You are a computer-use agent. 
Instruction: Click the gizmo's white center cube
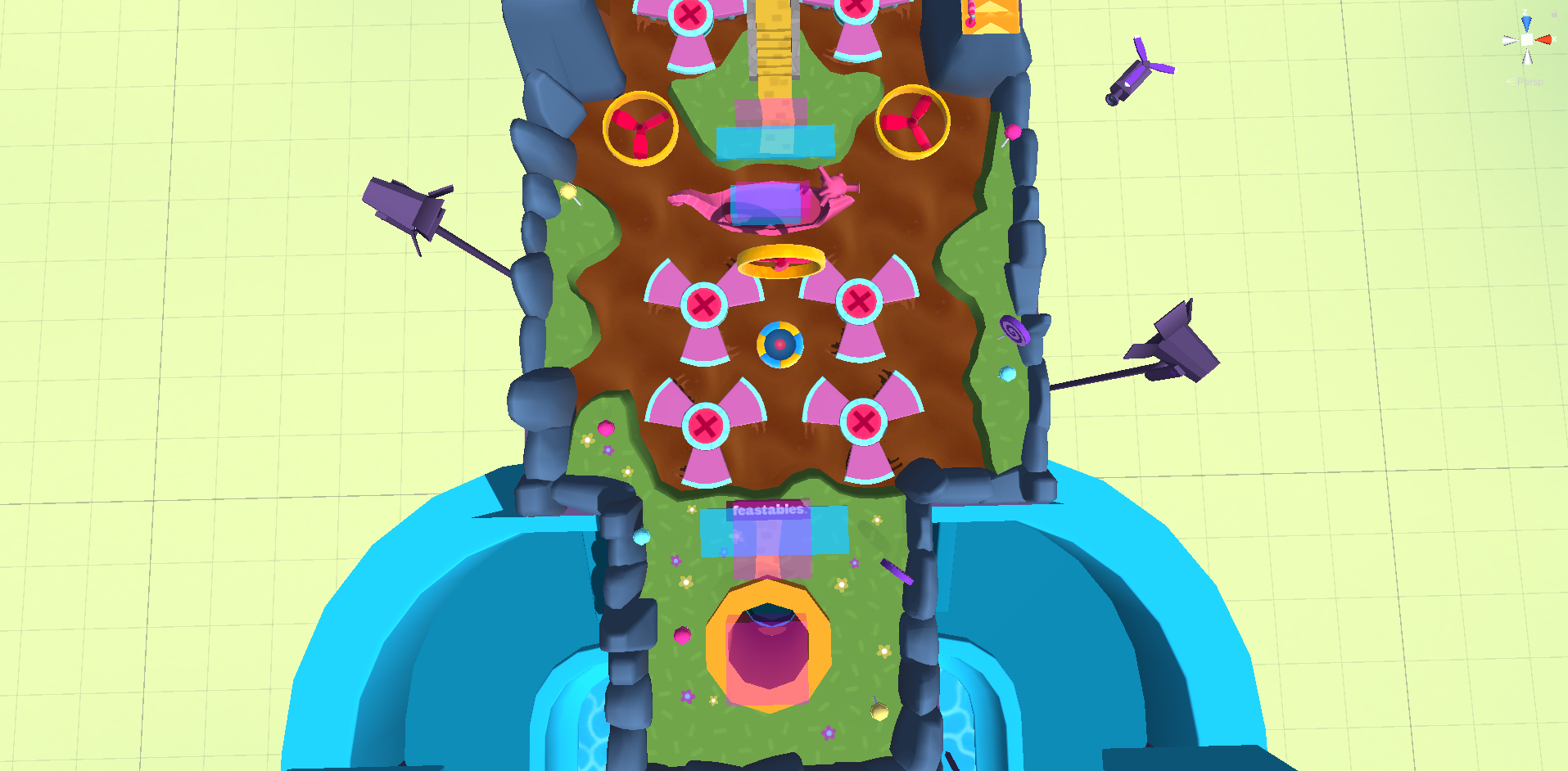pyautogui.click(x=1527, y=40)
